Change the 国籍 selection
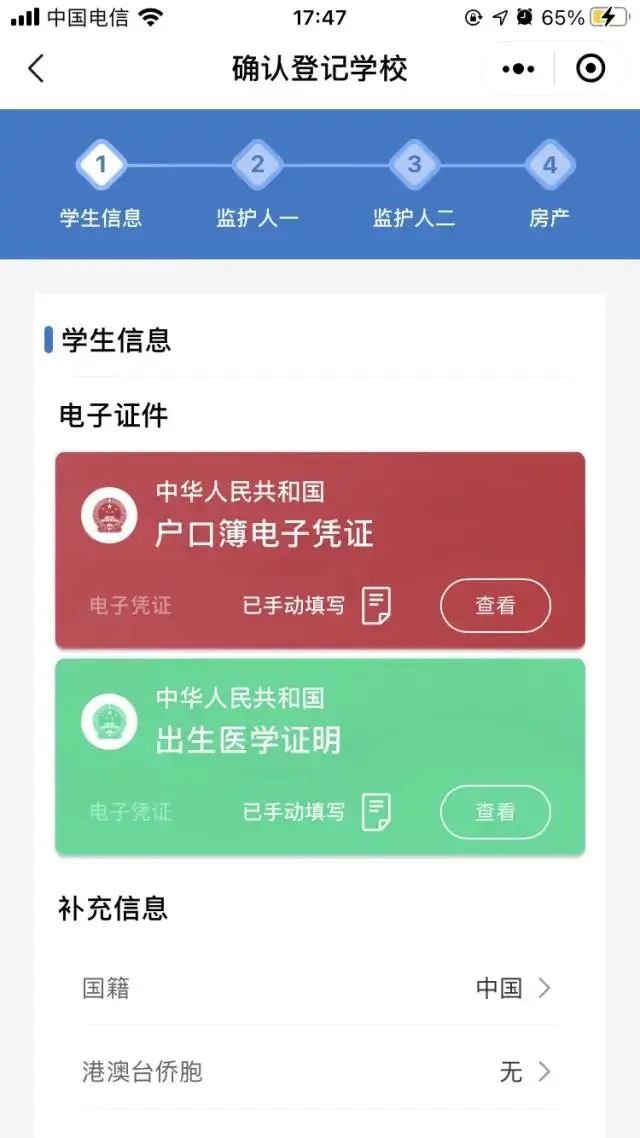The width and height of the screenshot is (640, 1138). point(318,989)
